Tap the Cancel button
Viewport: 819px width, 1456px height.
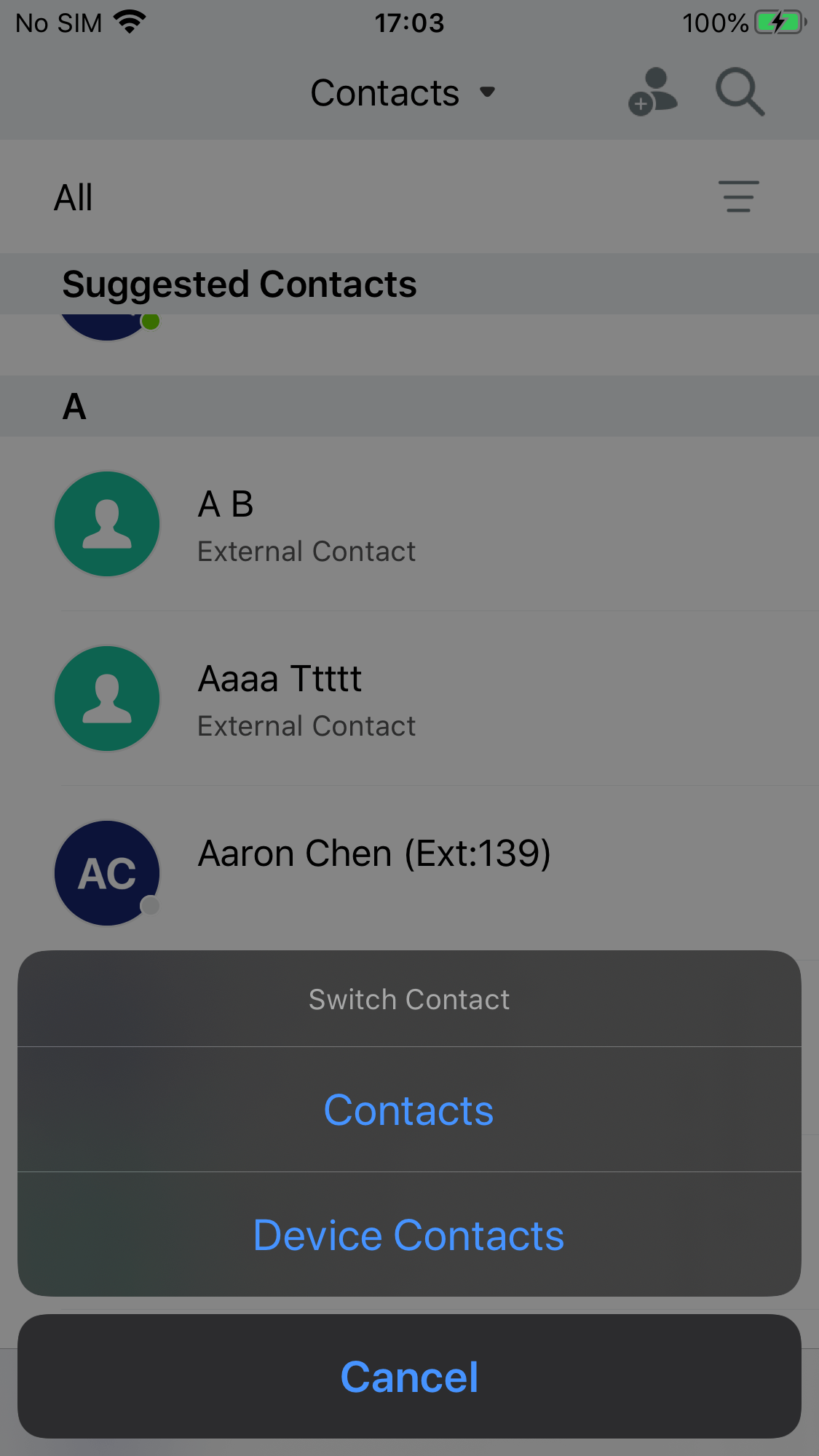tap(408, 1376)
